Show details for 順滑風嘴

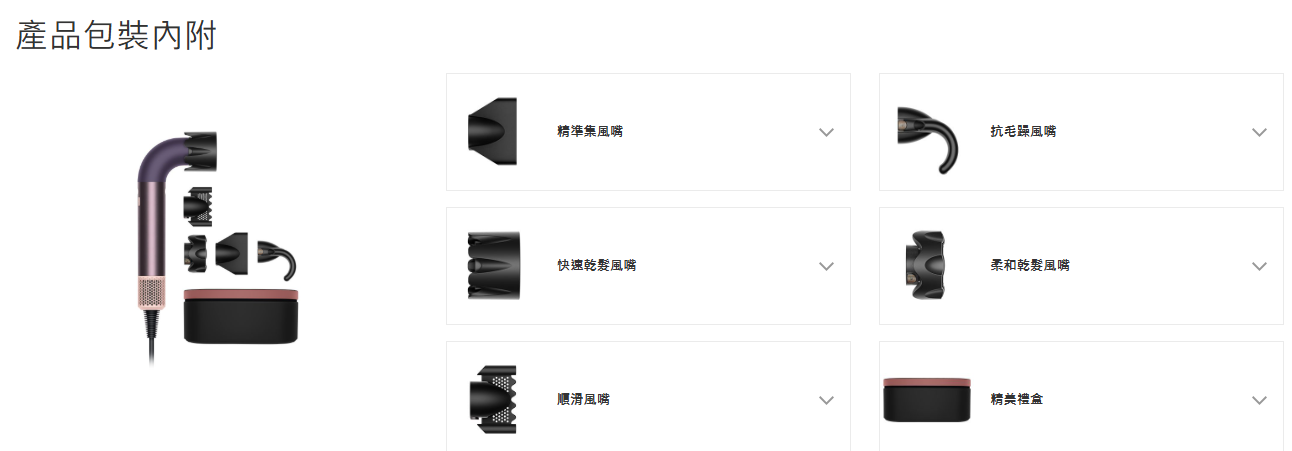[825, 400]
